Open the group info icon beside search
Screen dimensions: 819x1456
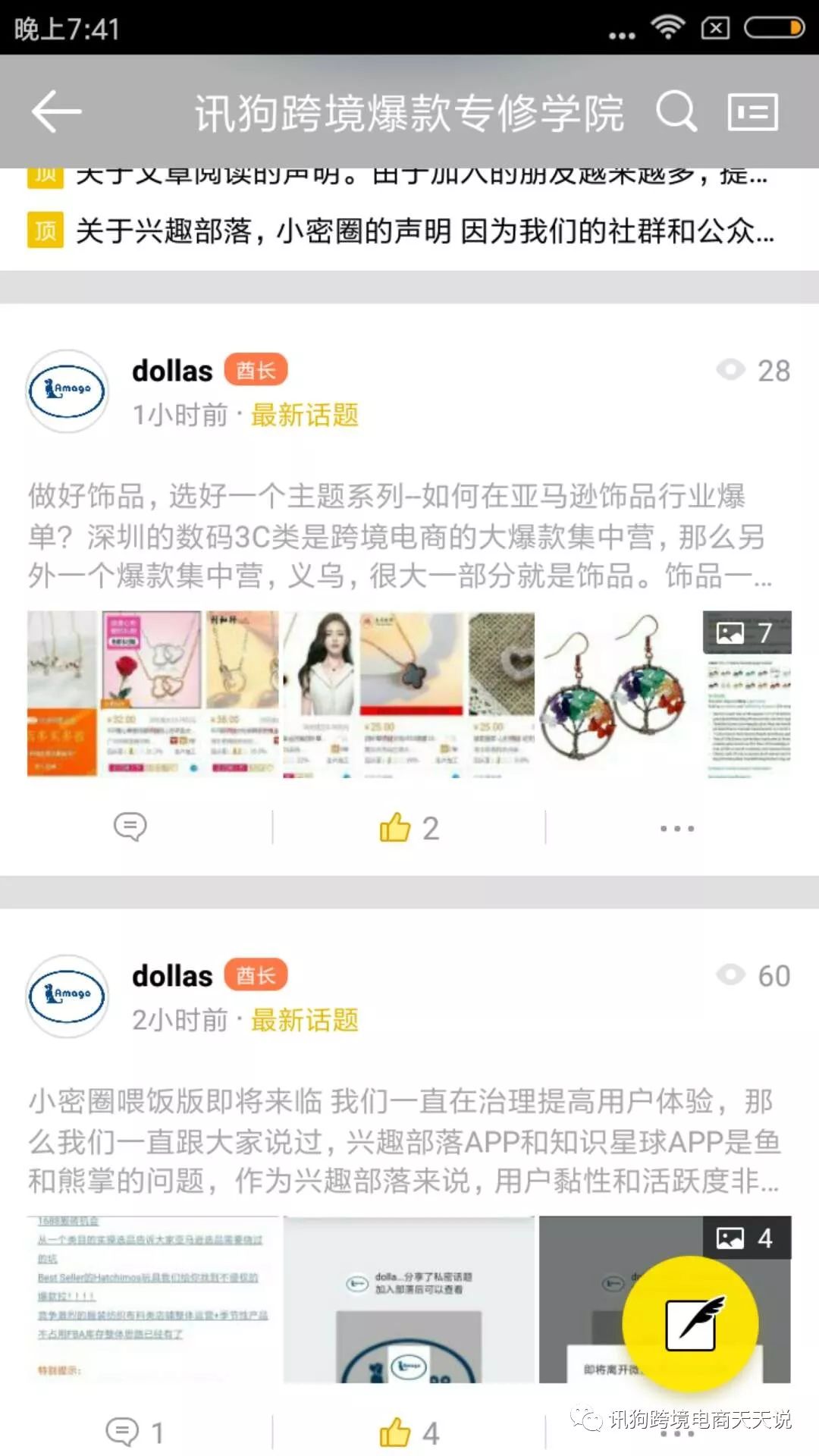752,111
